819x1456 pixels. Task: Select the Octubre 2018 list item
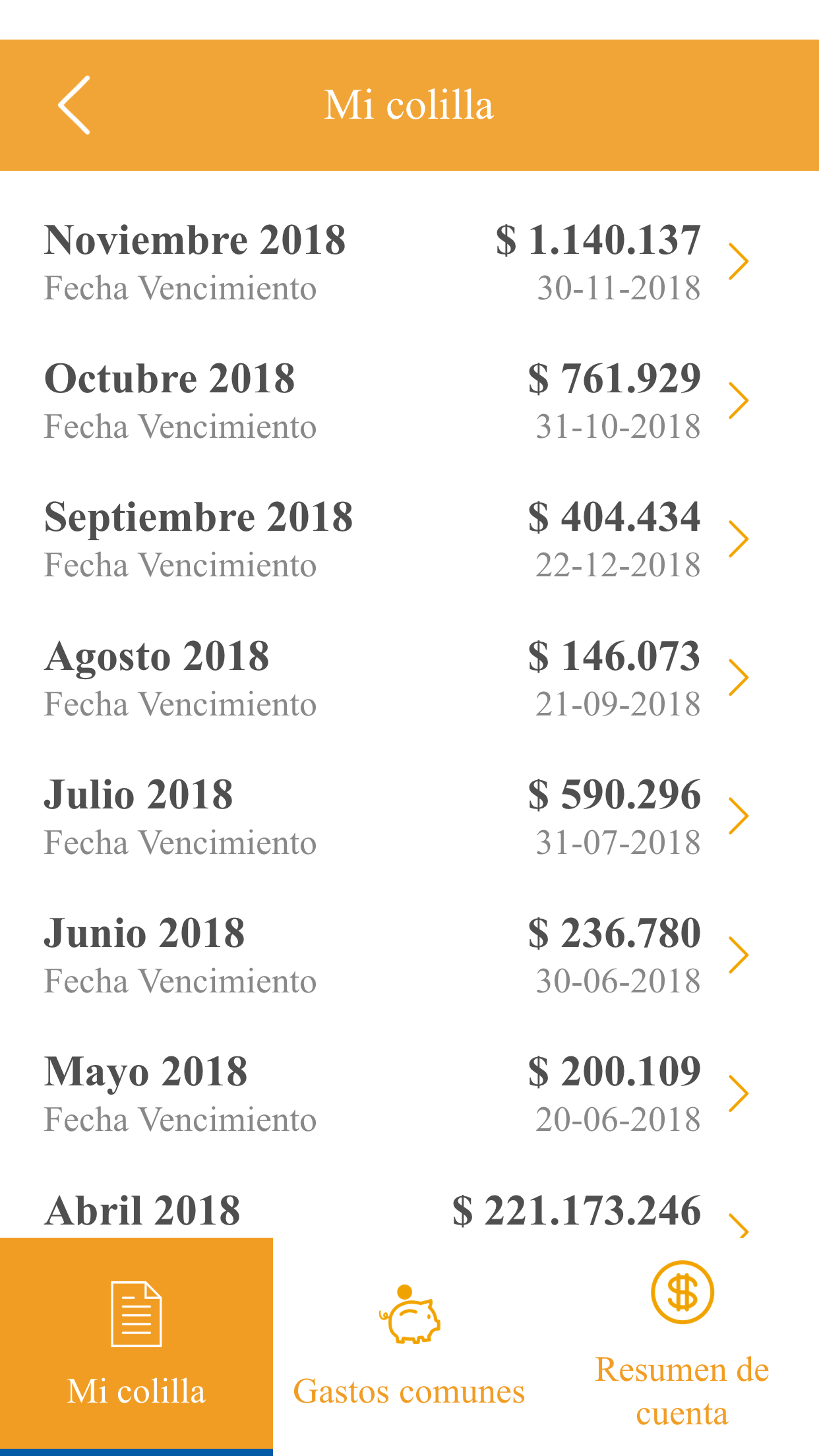pyautogui.click(x=369, y=400)
